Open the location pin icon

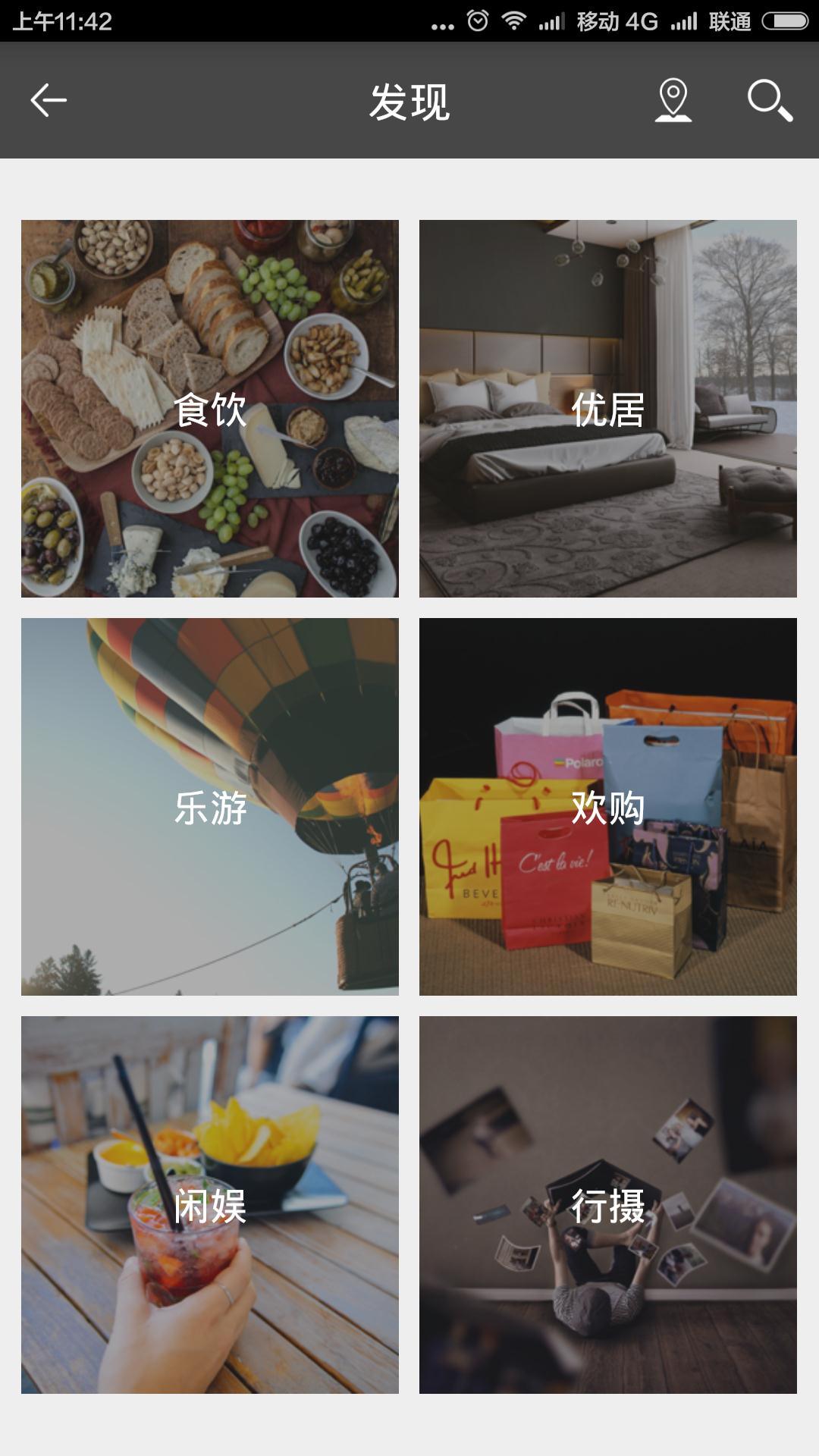tap(673, 100)
